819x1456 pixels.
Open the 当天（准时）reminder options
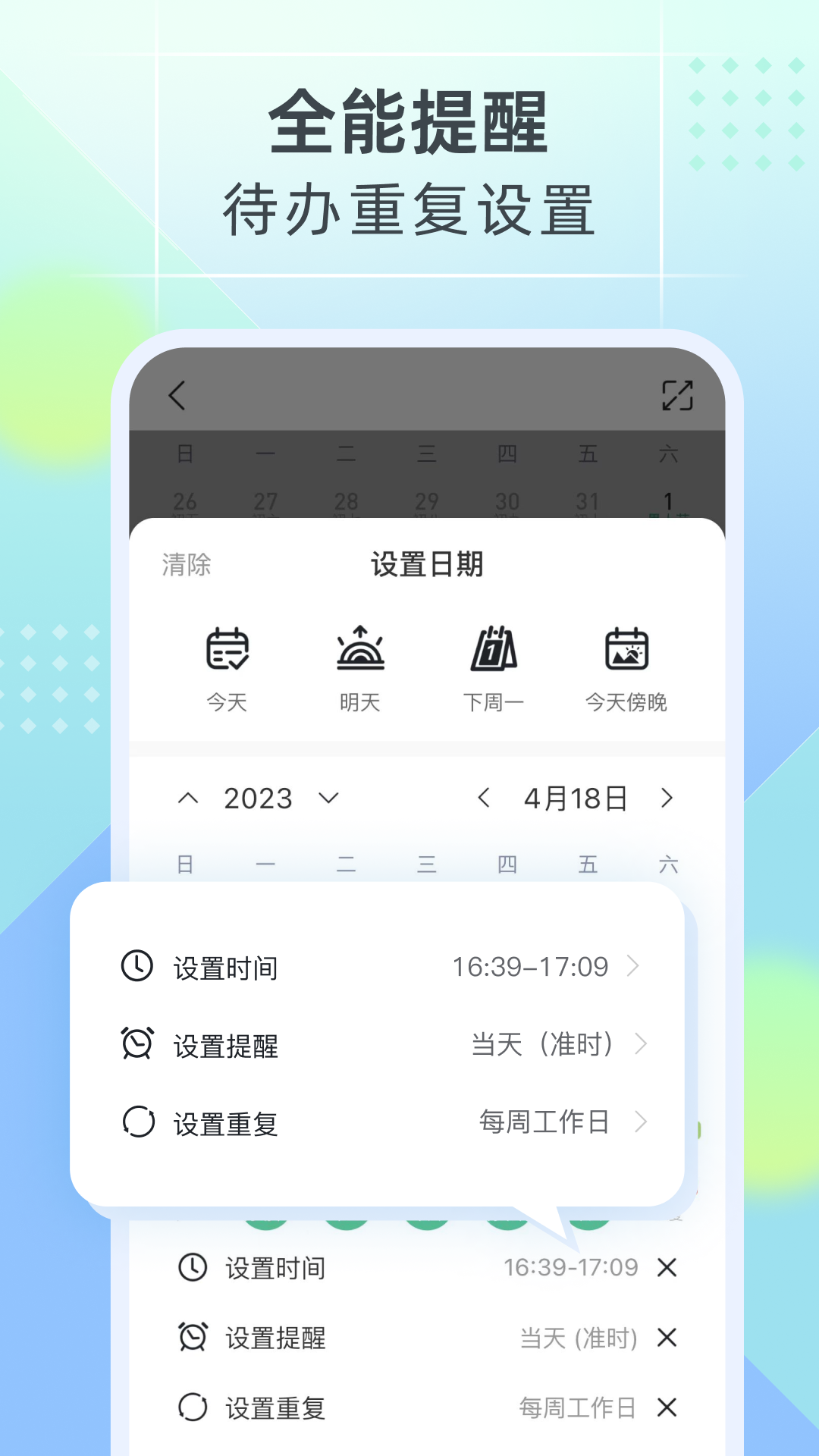[x=543, y=1045]
